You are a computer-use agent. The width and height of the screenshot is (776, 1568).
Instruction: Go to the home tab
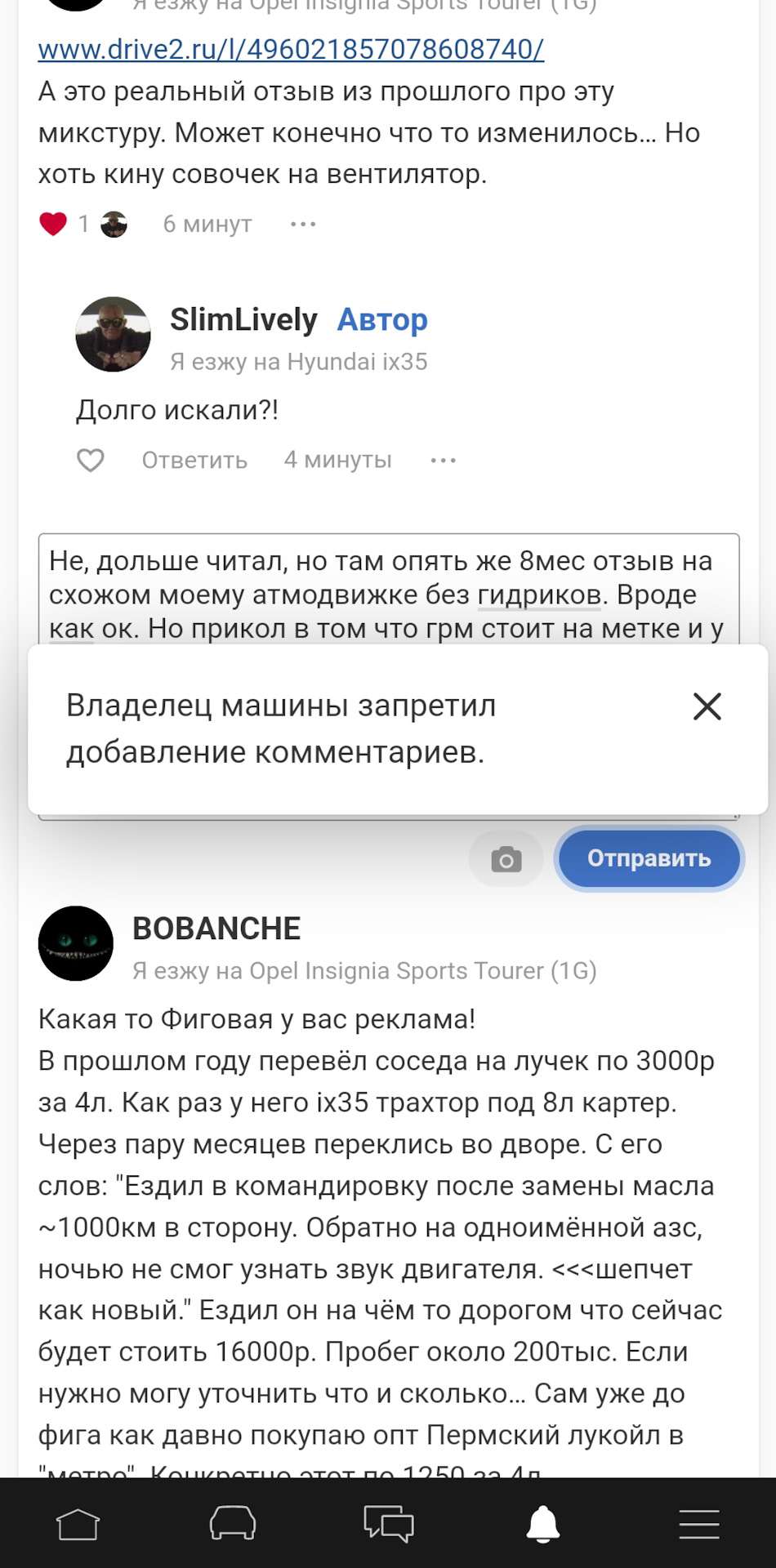click(78, 1524)
